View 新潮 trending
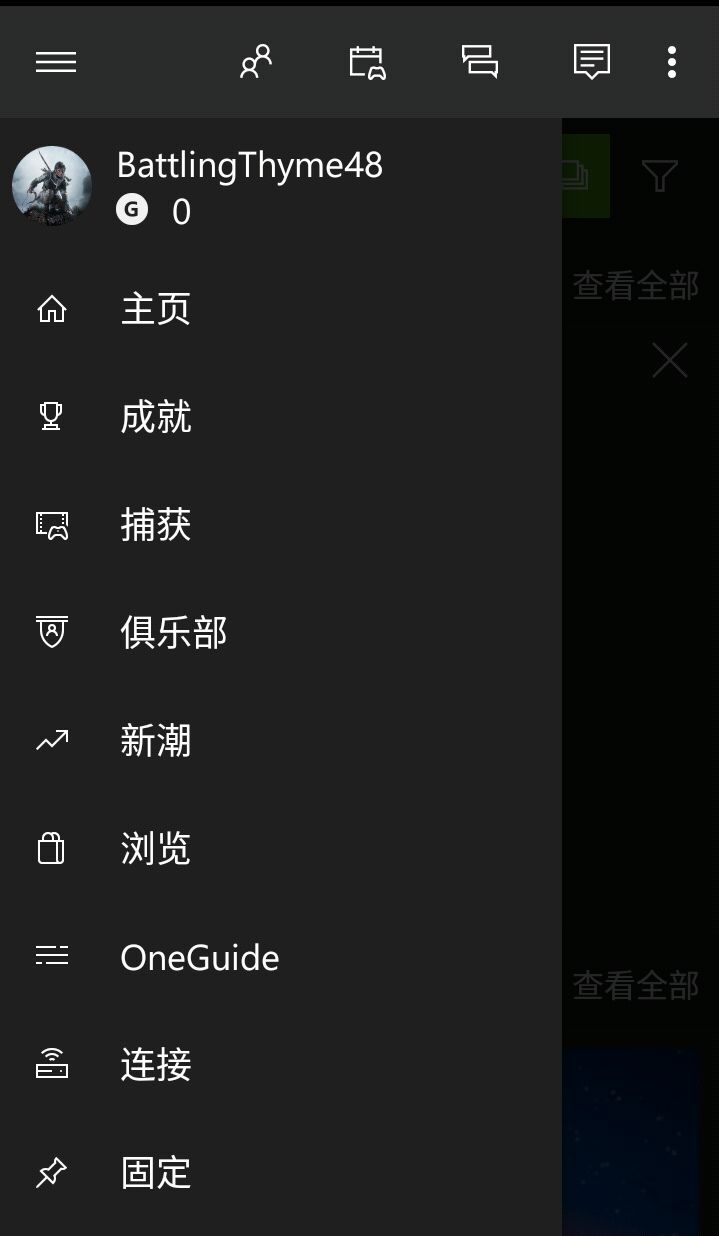This screenshot has height=1236, width=719. [x=156, y=741]
